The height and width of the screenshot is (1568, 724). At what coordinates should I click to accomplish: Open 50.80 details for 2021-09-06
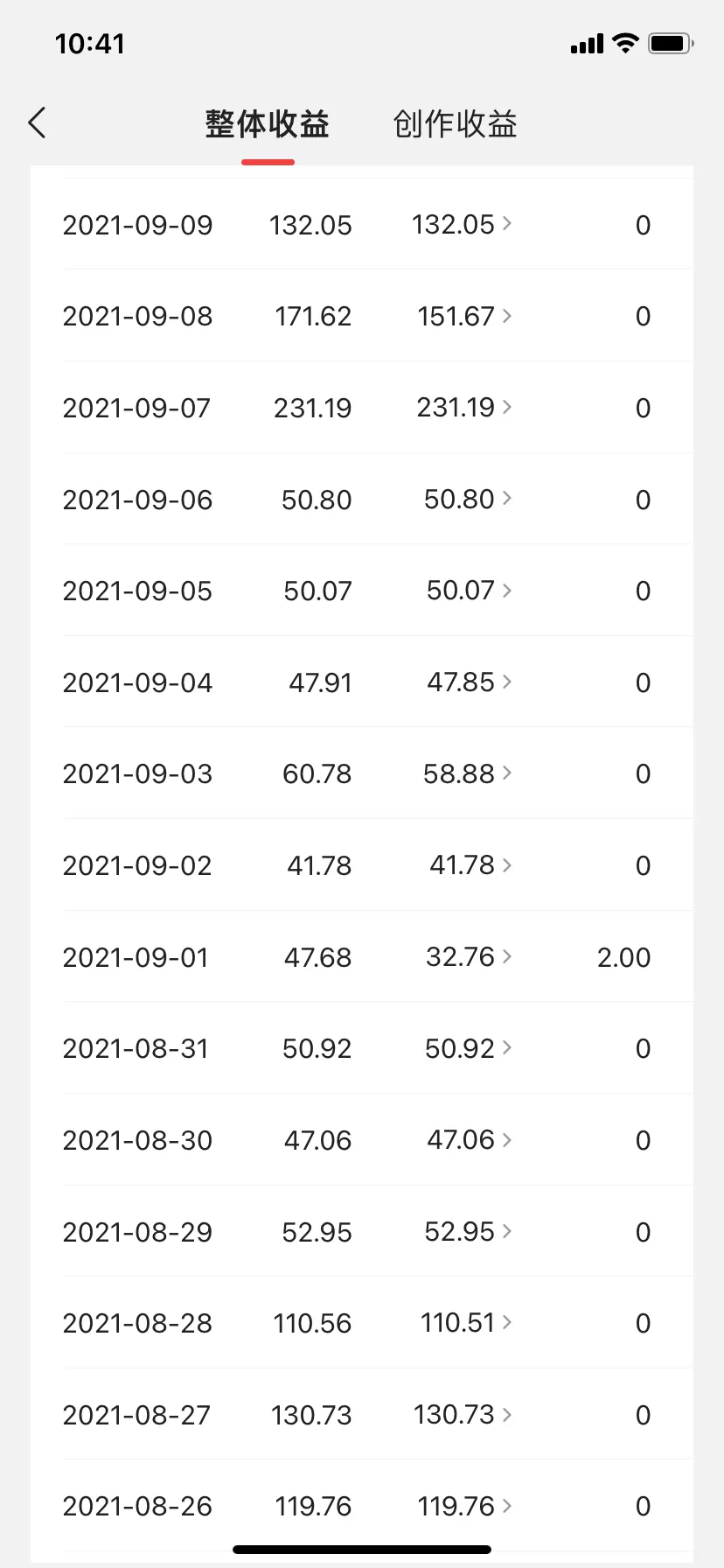(x=468, y=500)
